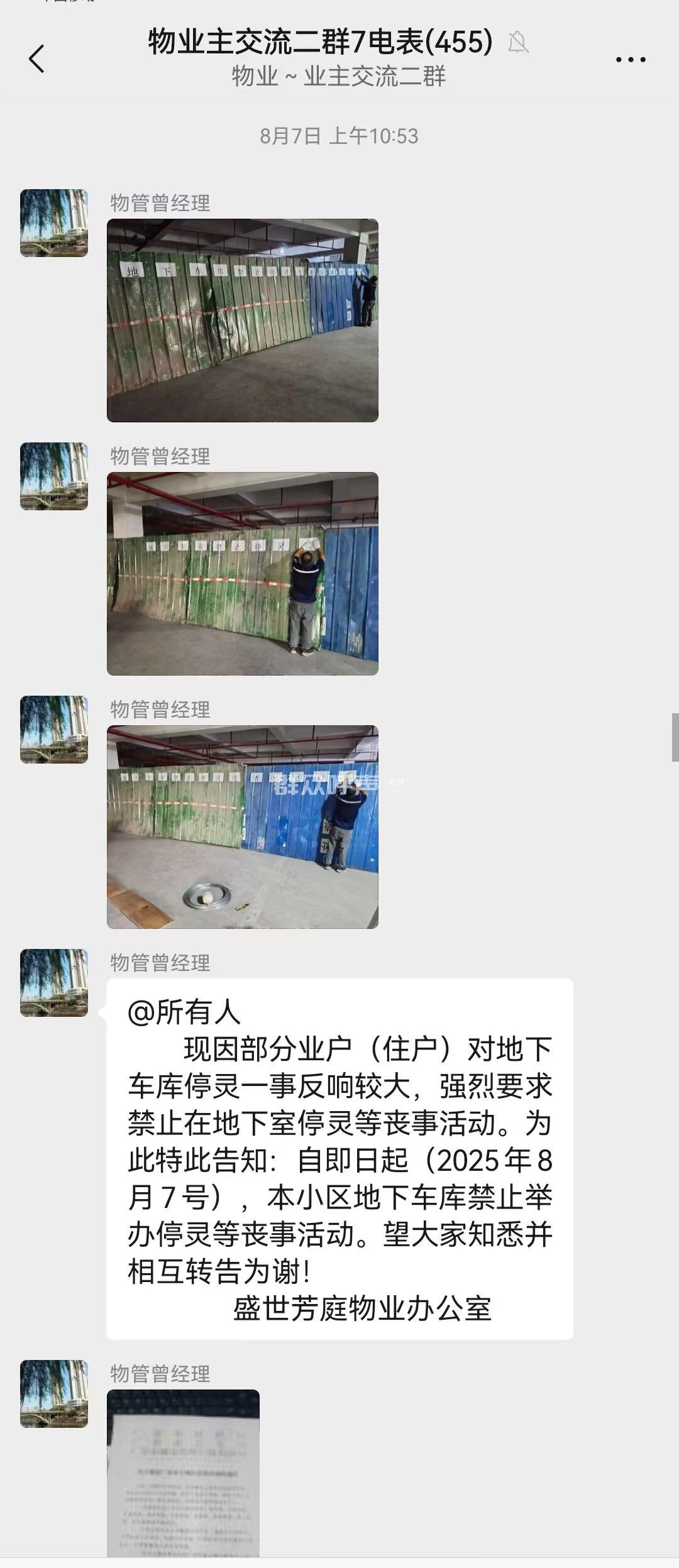This screenshot has height=1568, width=679.
Task: Go back from the group chat
Action: click(x=37, y=59)
